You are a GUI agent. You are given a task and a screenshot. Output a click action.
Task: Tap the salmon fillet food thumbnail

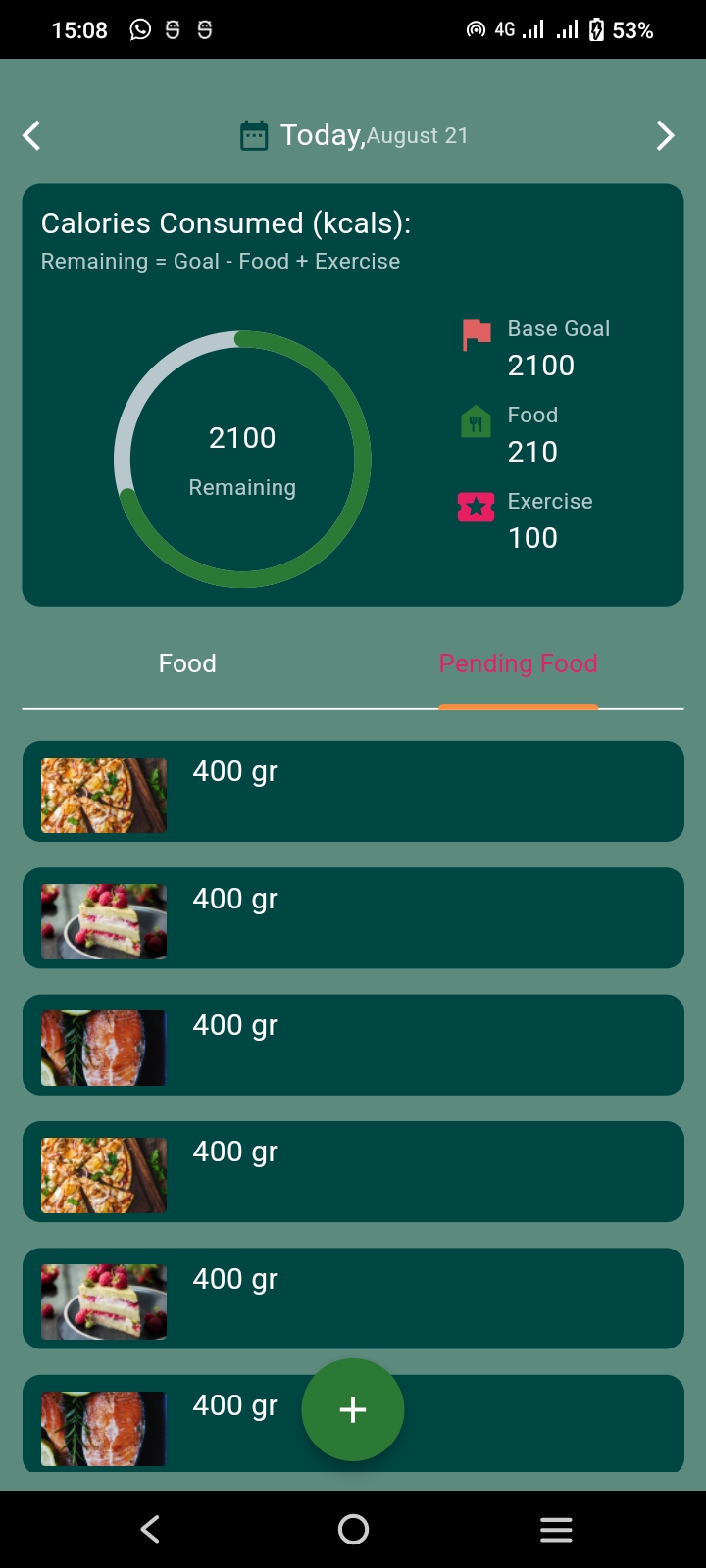point(103,1048)
